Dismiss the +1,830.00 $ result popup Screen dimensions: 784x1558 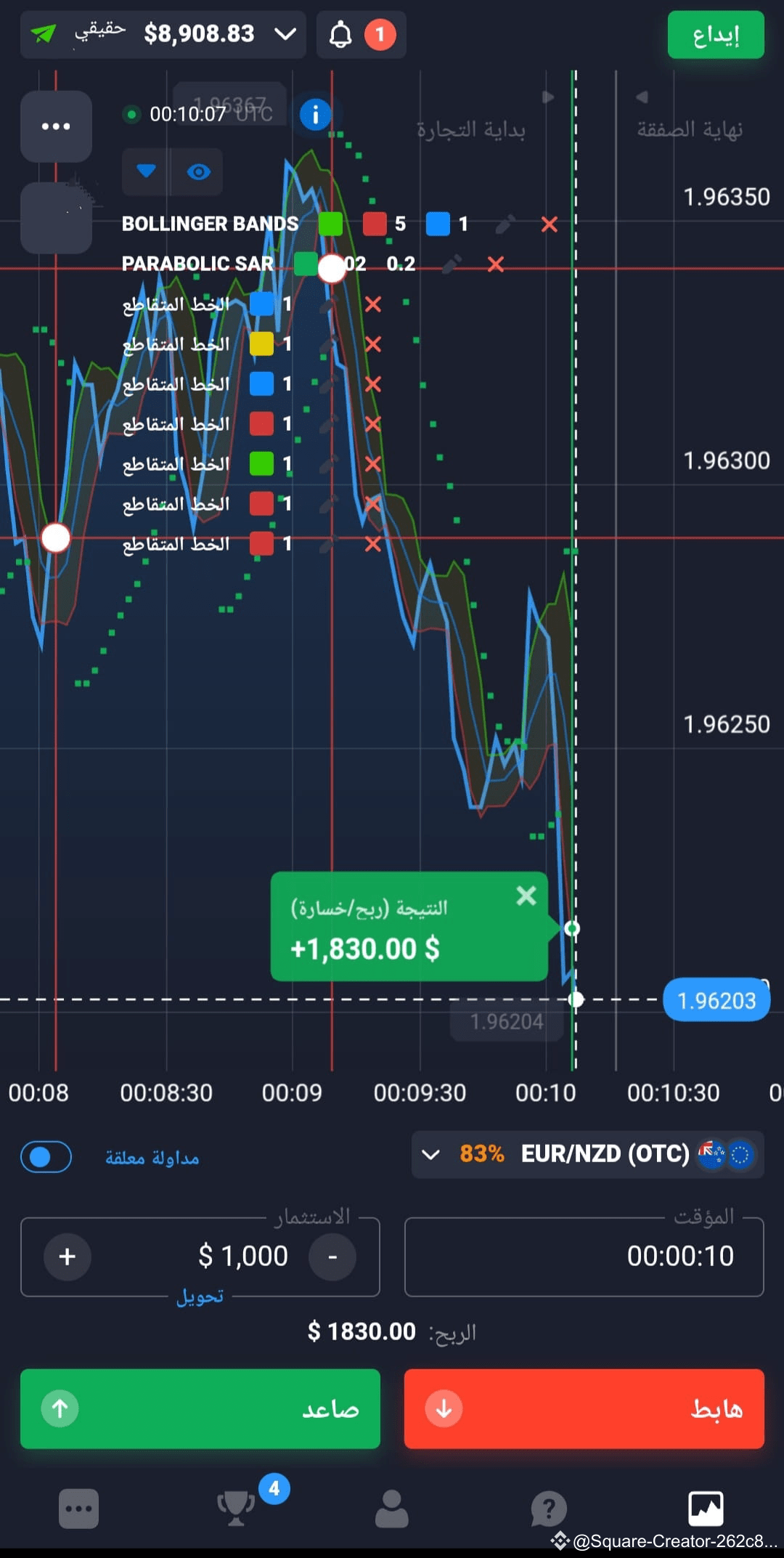(526, 896)
